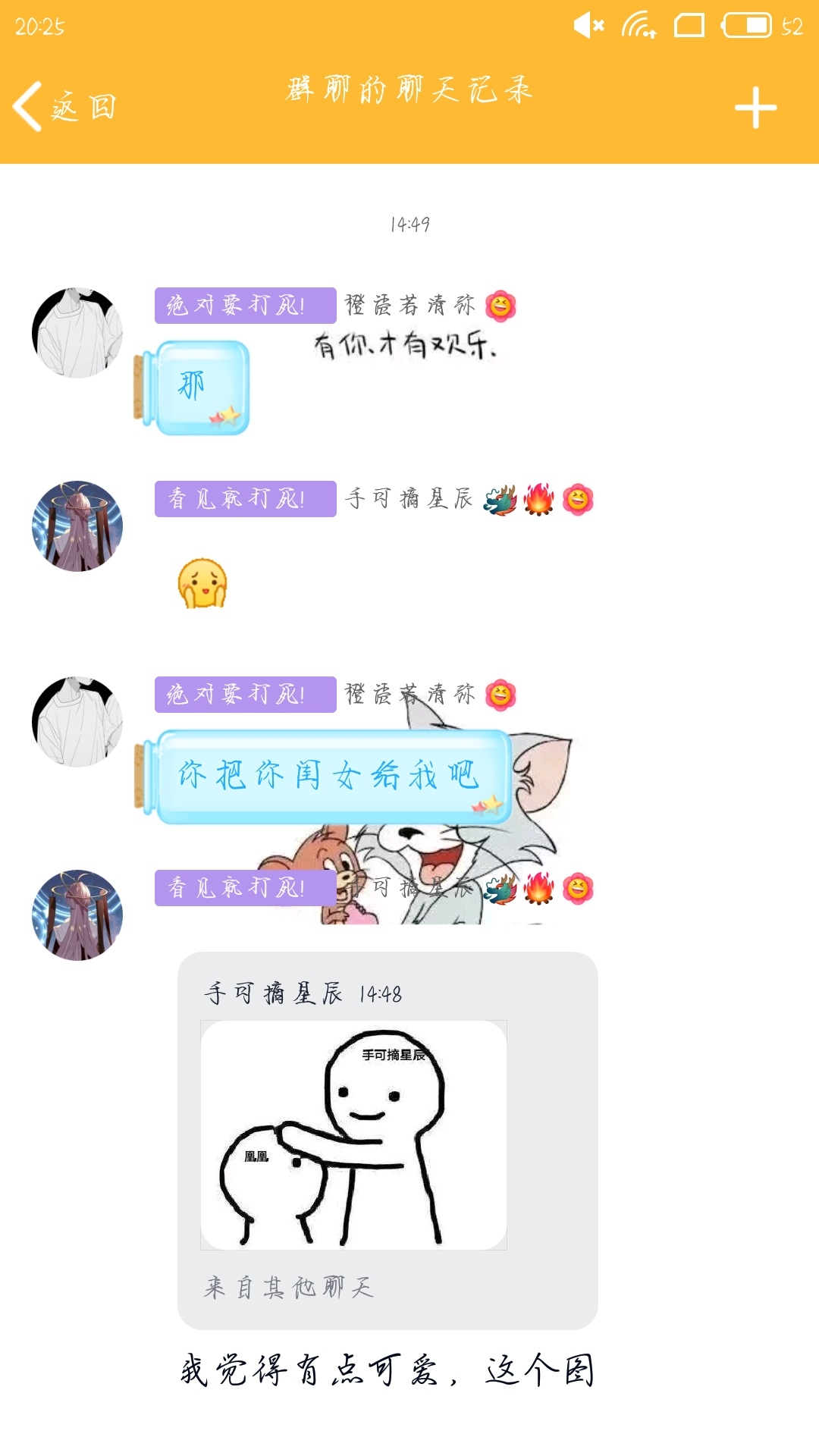Viewport: 819px width, 1456px height.
Task: Tap the shy emoji message from 手可摘星辰
Action: [x=202, y=583]
